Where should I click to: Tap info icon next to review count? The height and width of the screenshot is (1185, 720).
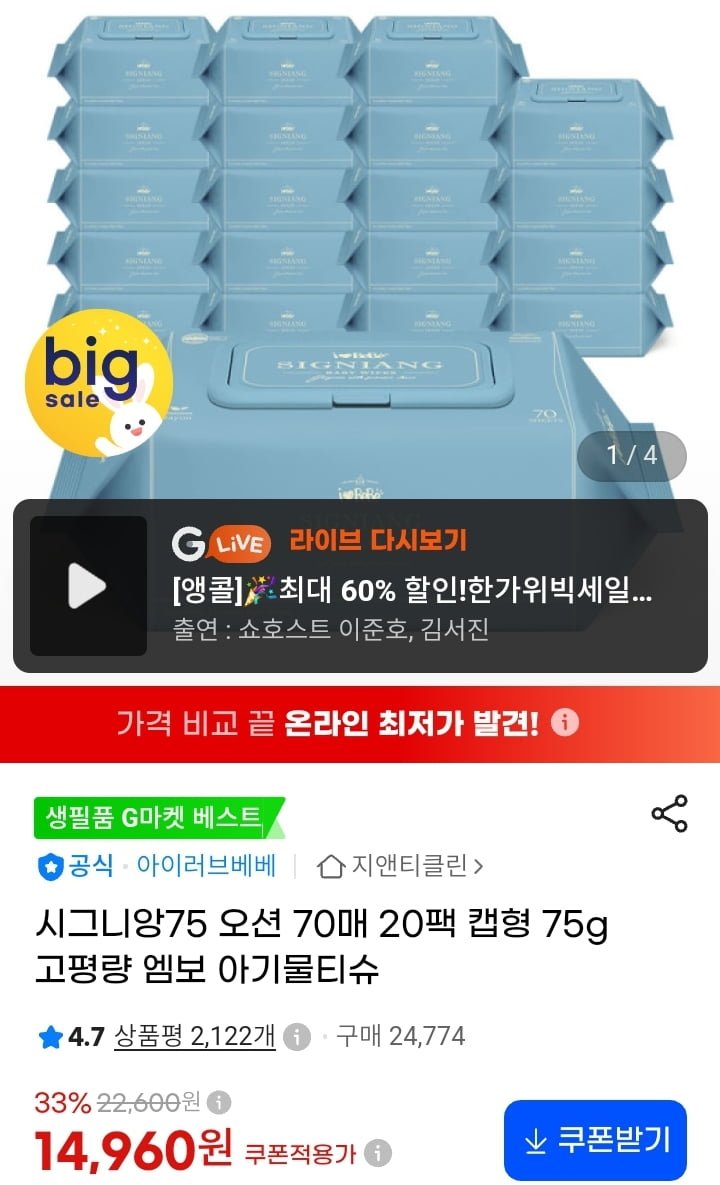[x=297, y=1037]
